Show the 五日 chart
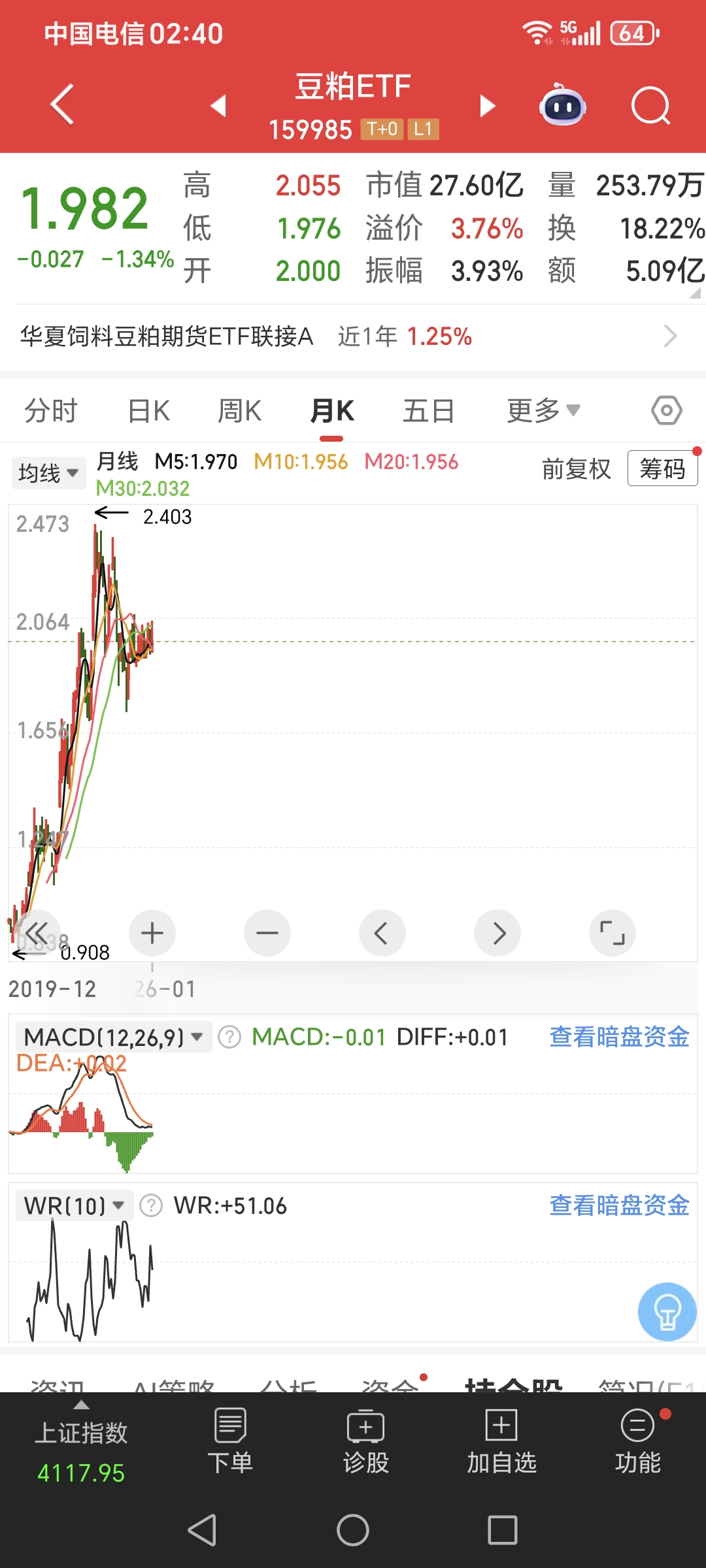This screenshot has width=706, height=1568. [x=428, y=412]
